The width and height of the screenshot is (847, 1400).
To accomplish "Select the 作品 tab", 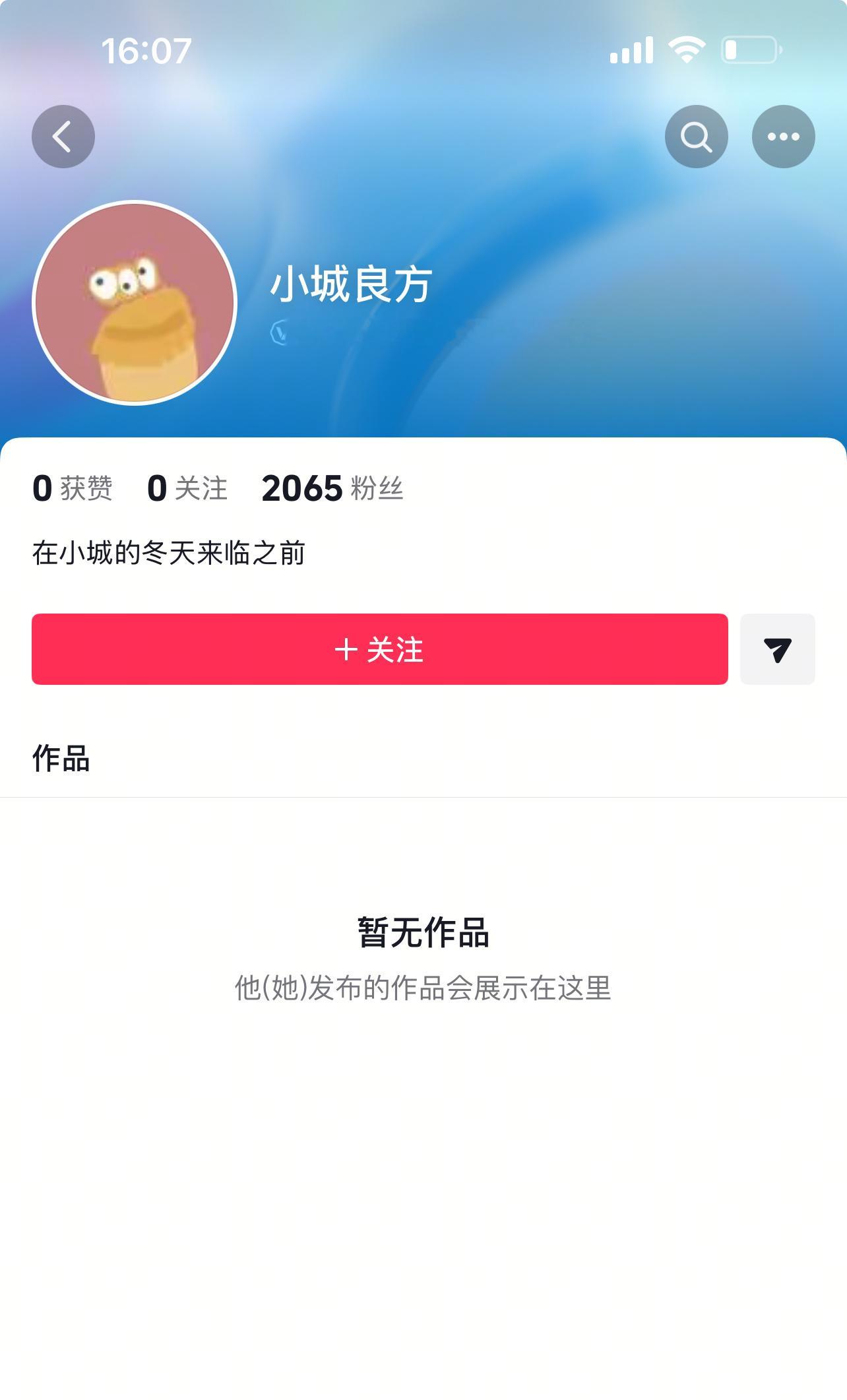I will [x=61, y=758].
